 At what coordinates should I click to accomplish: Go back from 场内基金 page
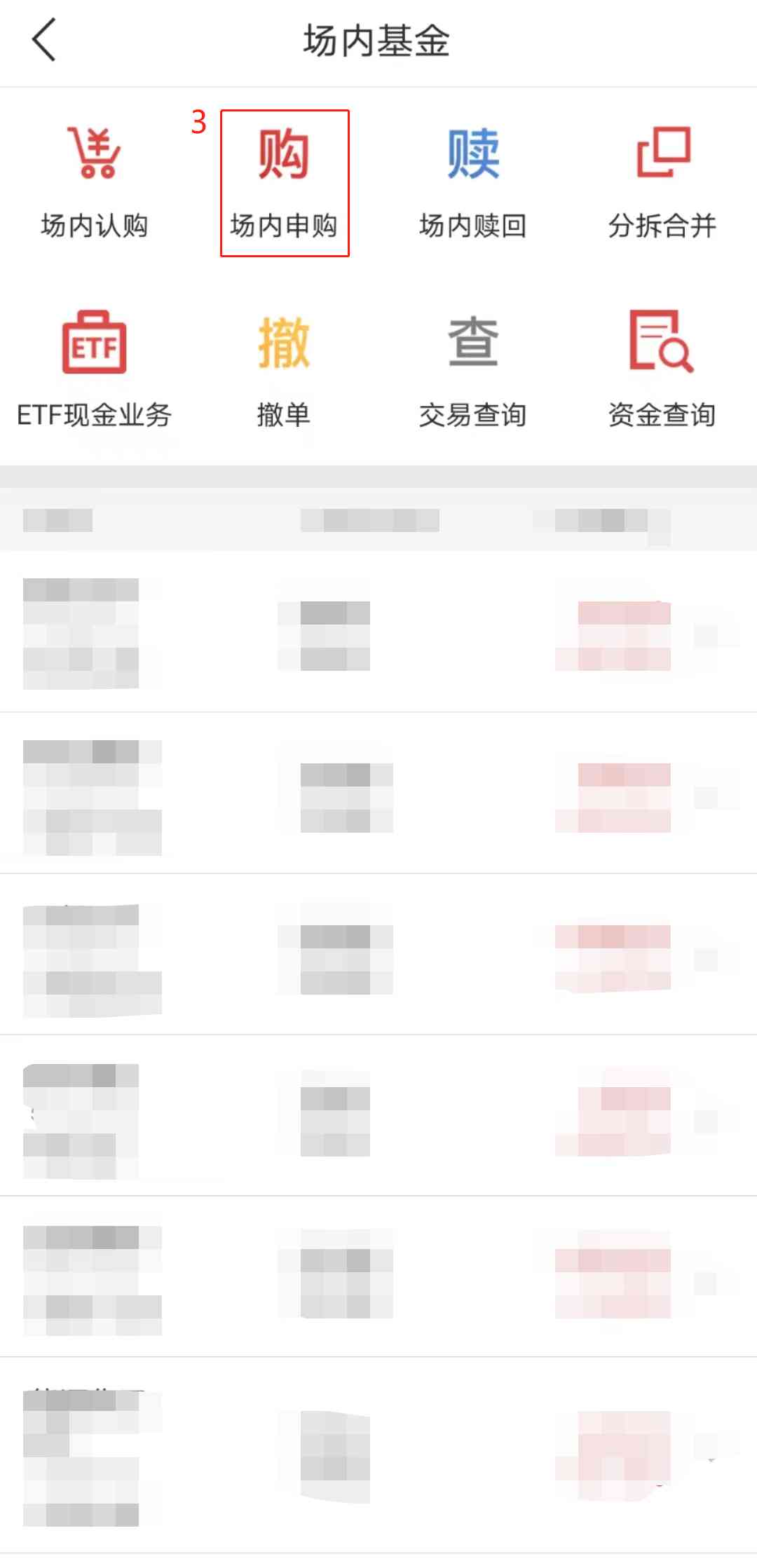click(43, 40)
